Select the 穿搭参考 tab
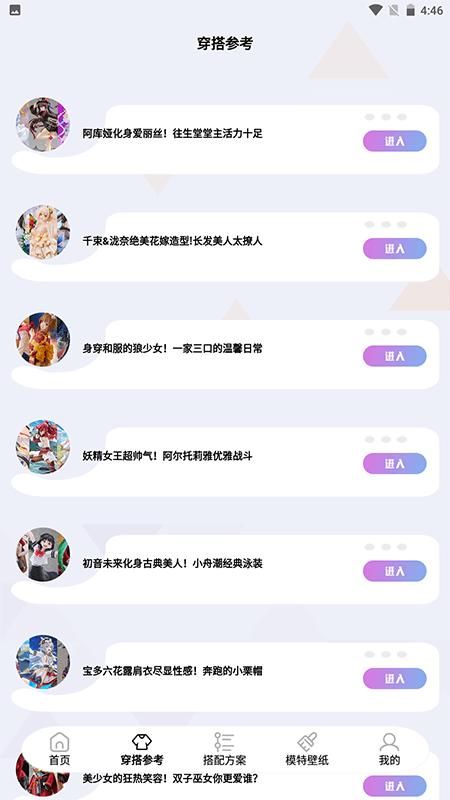 142,749
